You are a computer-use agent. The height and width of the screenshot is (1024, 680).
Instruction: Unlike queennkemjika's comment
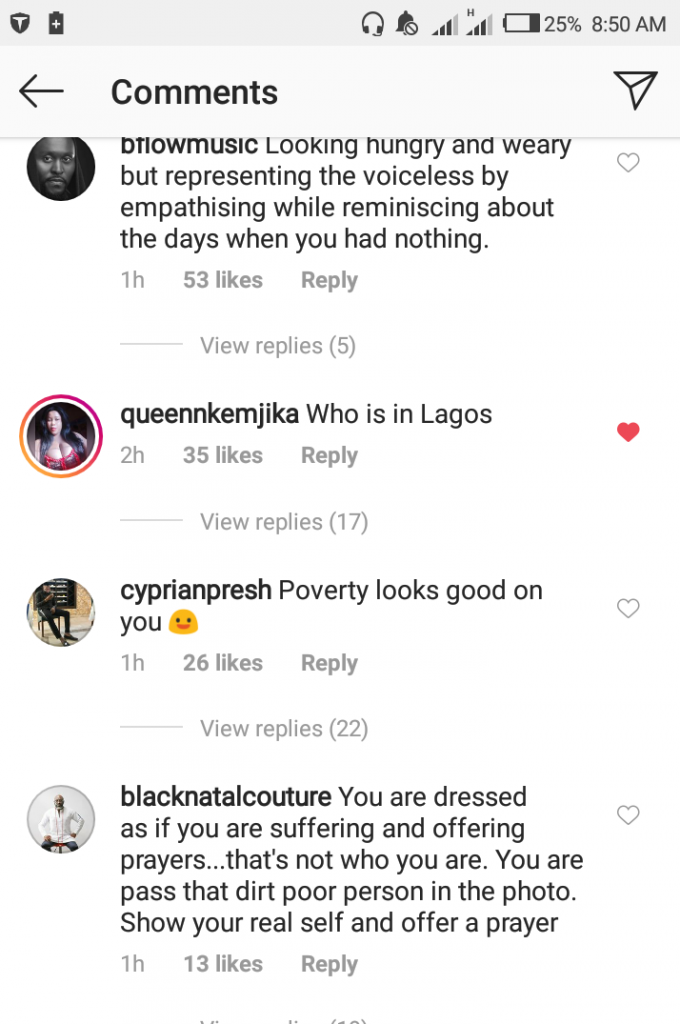point(628,432)
